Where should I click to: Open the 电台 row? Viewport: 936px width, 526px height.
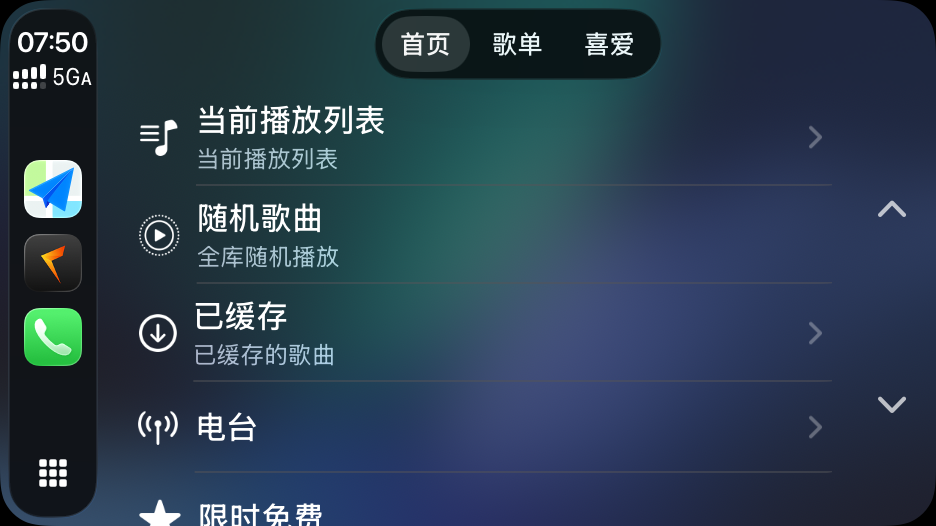pos(481,427)
